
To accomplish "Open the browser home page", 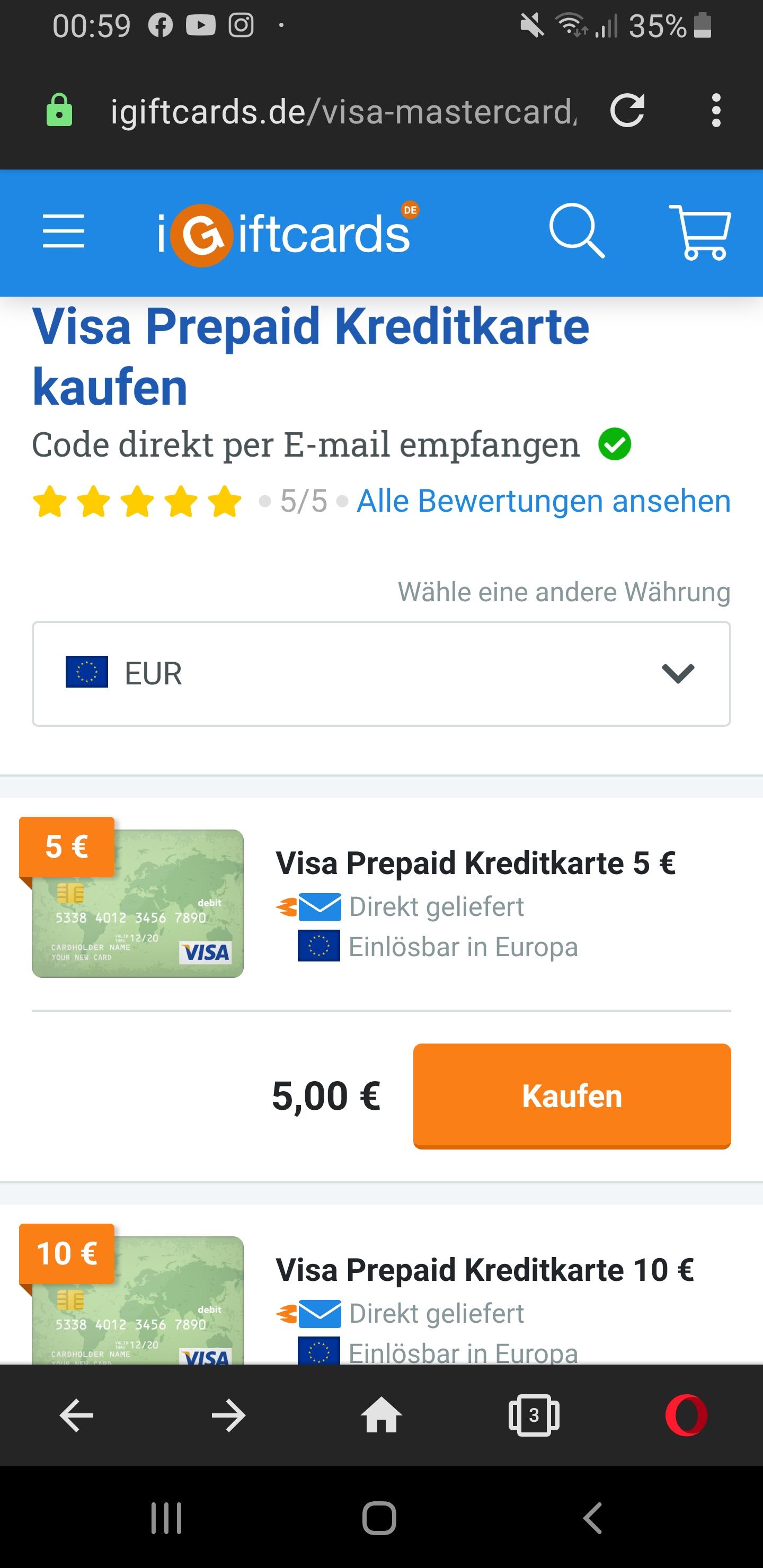I will [381, 1416].
